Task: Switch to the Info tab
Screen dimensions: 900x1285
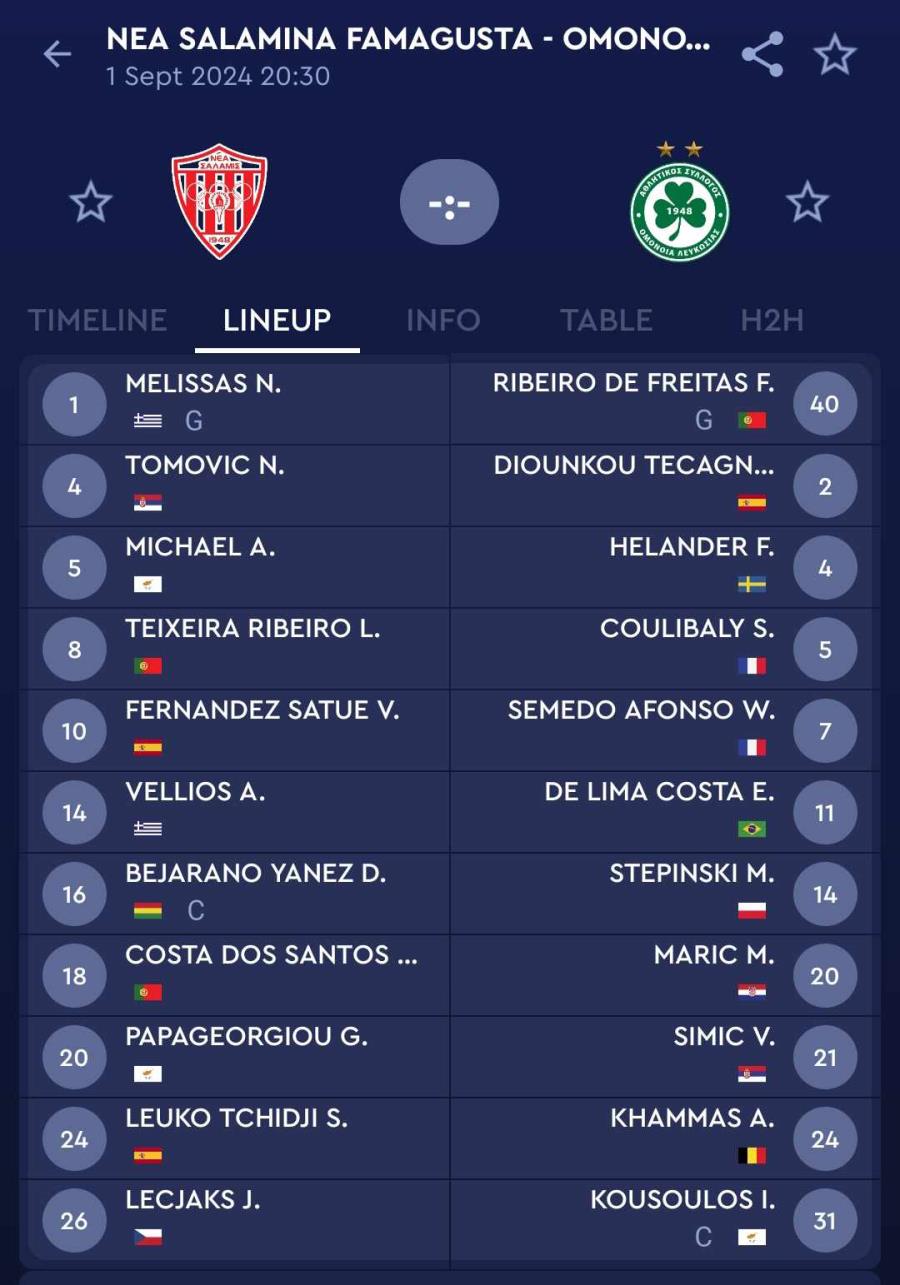Action: point(443,320)
